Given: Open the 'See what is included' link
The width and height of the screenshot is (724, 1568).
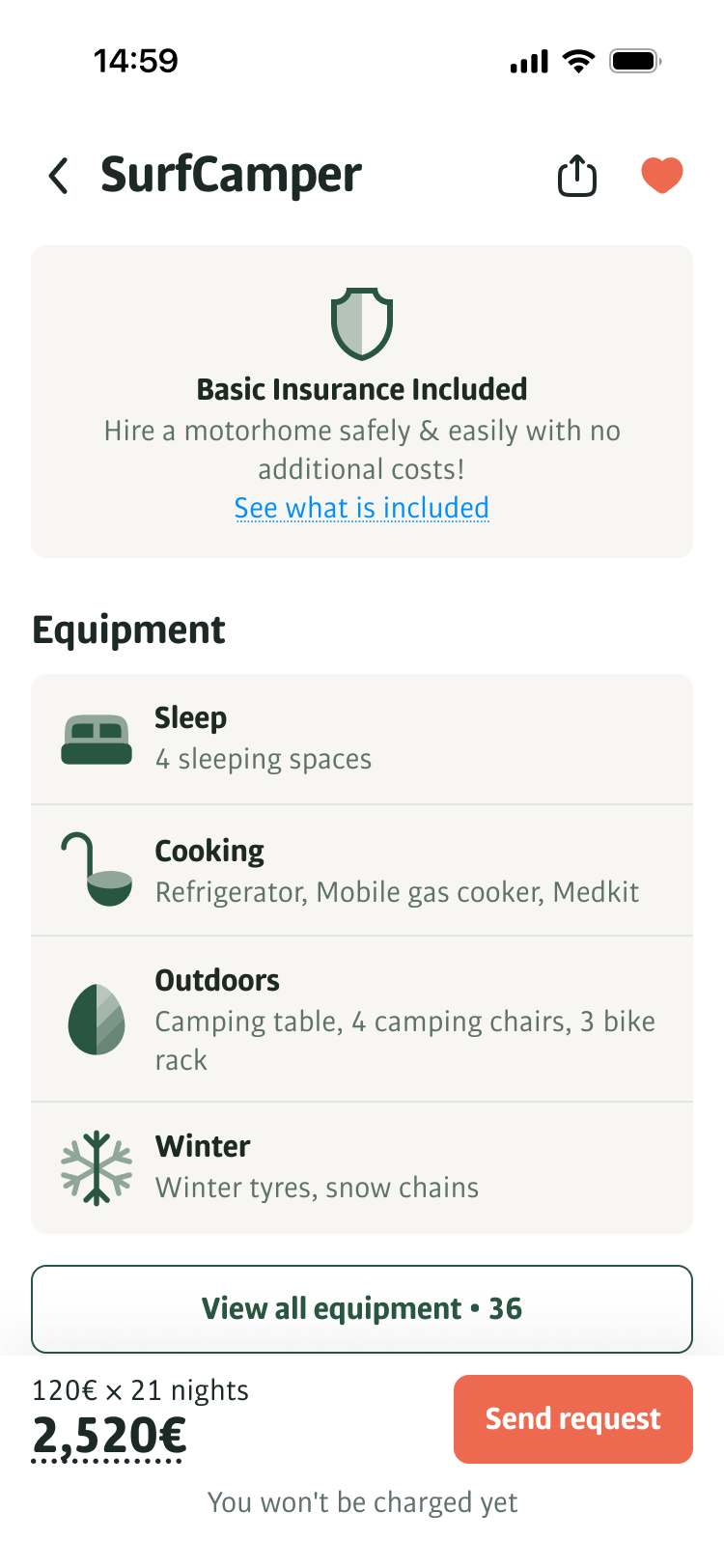Looking at the screenshot, I should 362,508.
